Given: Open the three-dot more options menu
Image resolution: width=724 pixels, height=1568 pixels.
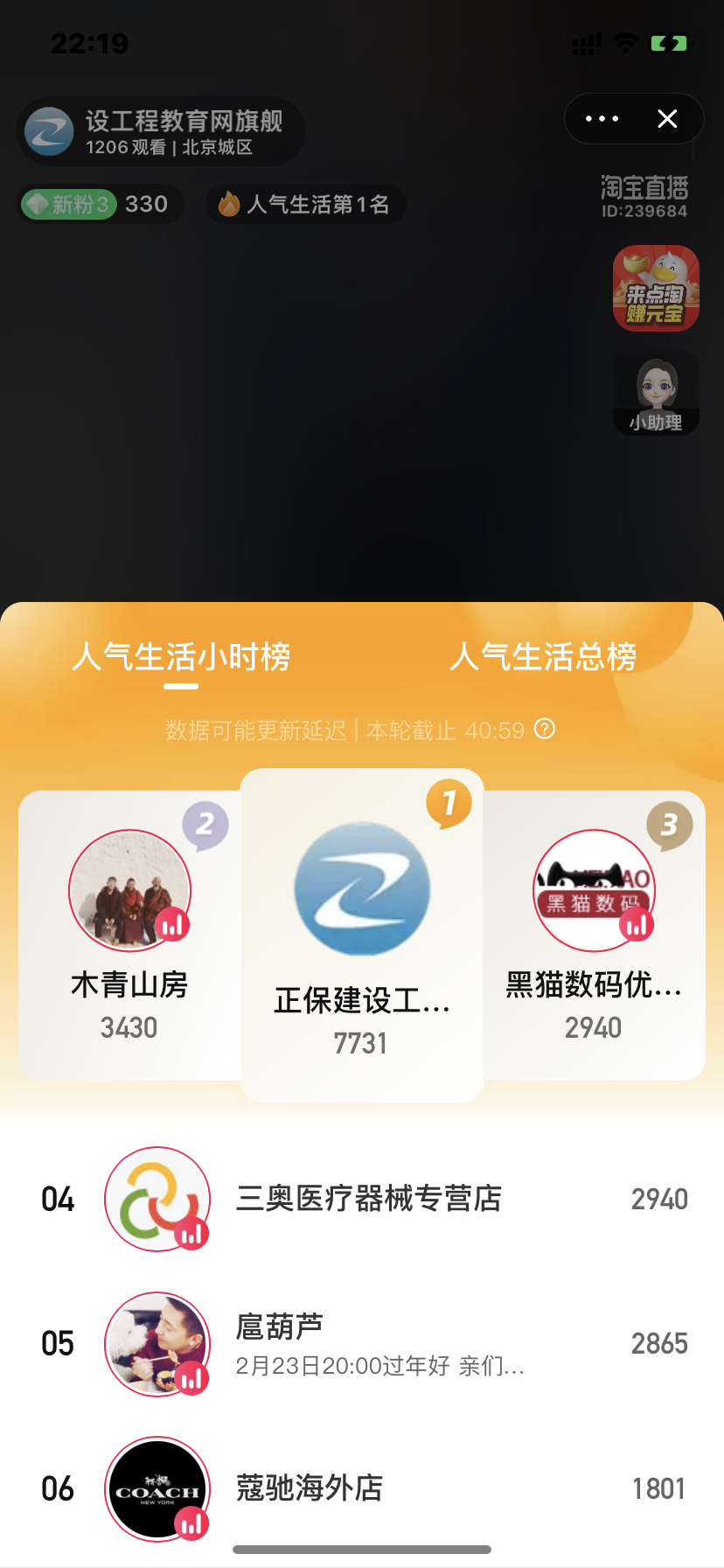Looking at the screenshot, I should [602, 119].
